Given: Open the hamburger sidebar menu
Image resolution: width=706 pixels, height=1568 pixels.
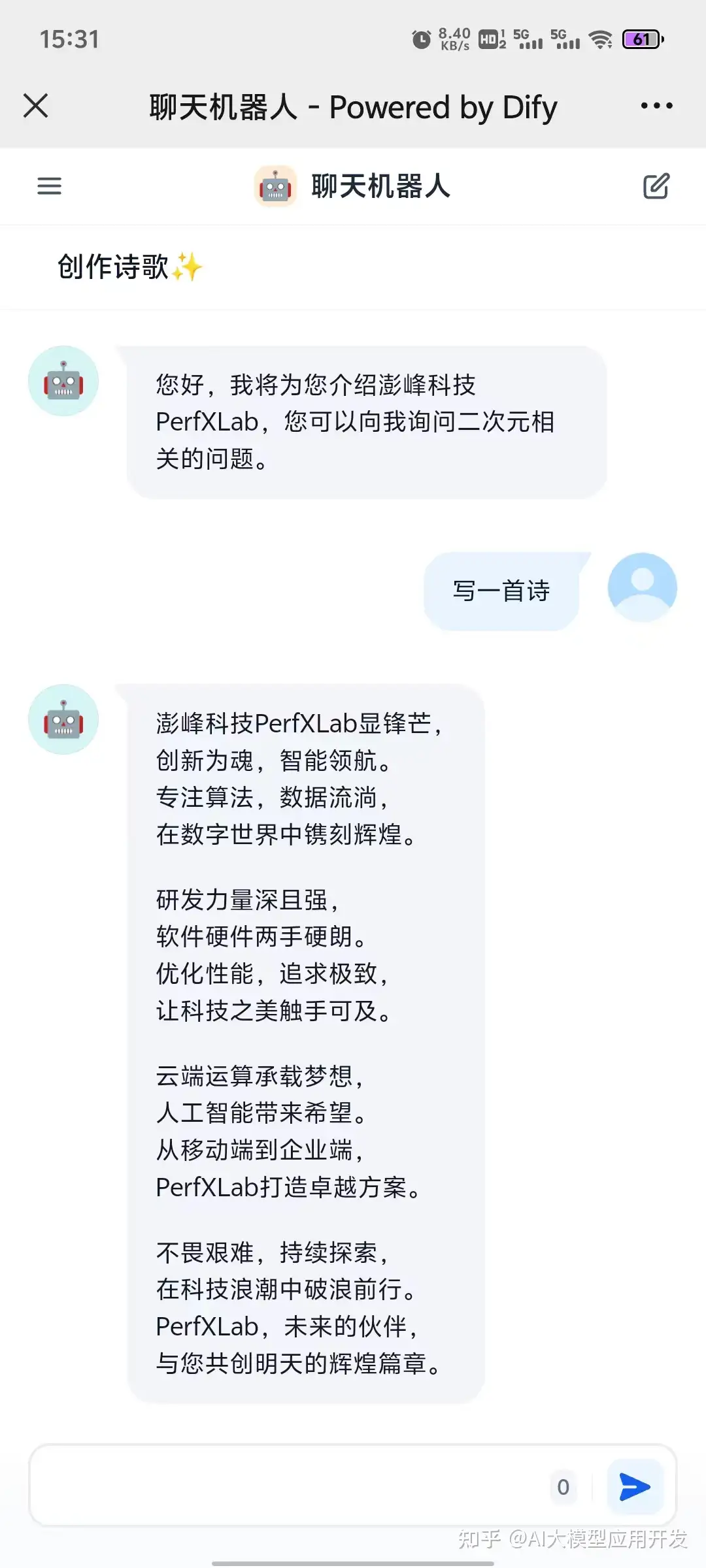Looking at the screenshot, I should (49, 186).
